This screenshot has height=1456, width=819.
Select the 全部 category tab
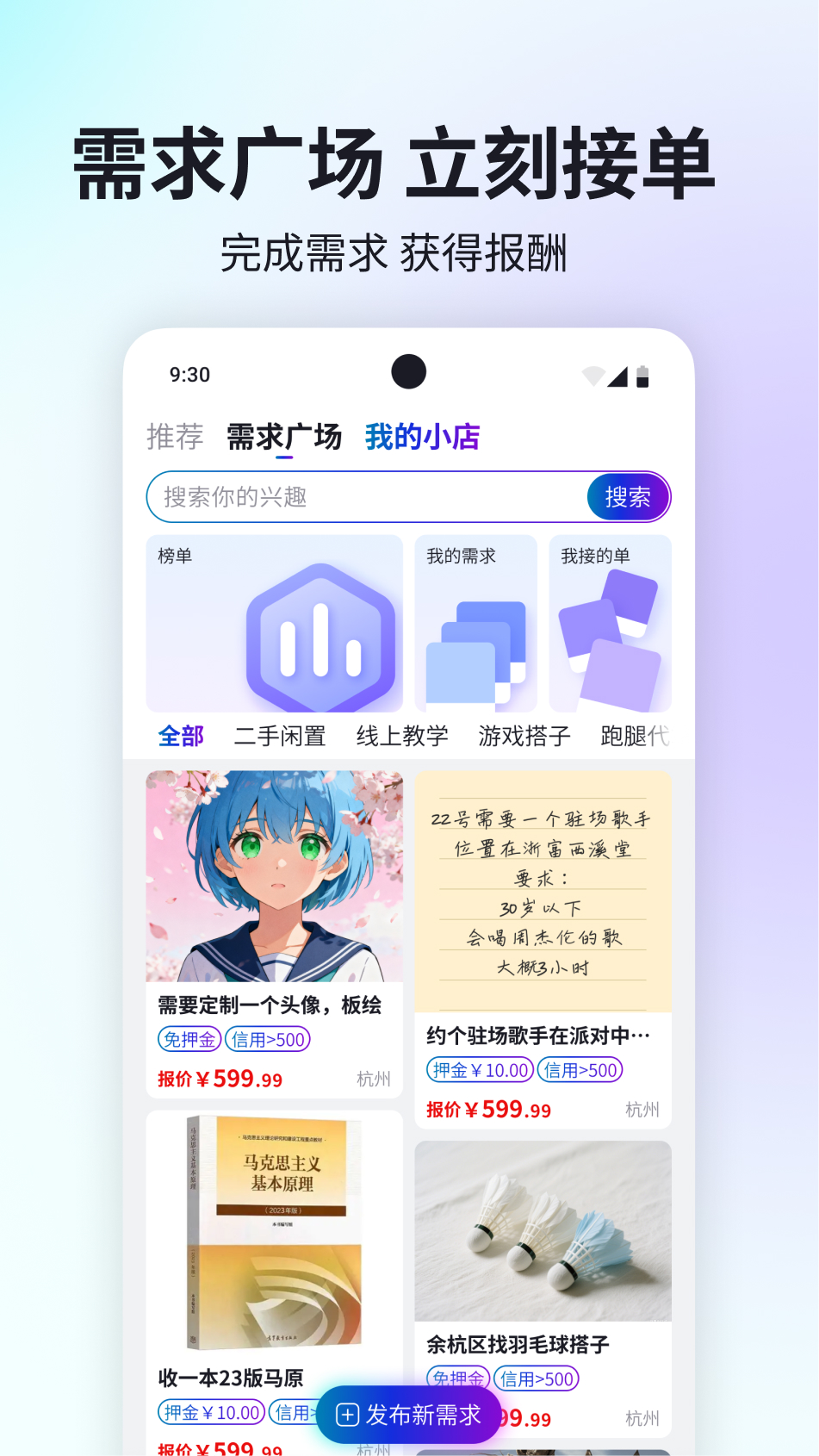point(180,737)
